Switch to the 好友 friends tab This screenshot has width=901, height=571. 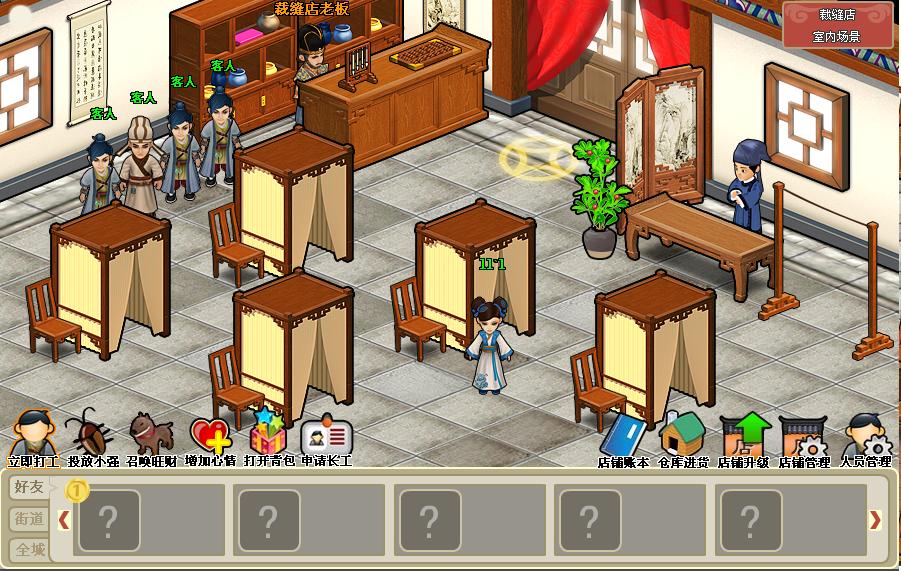[x=29, y=488]
